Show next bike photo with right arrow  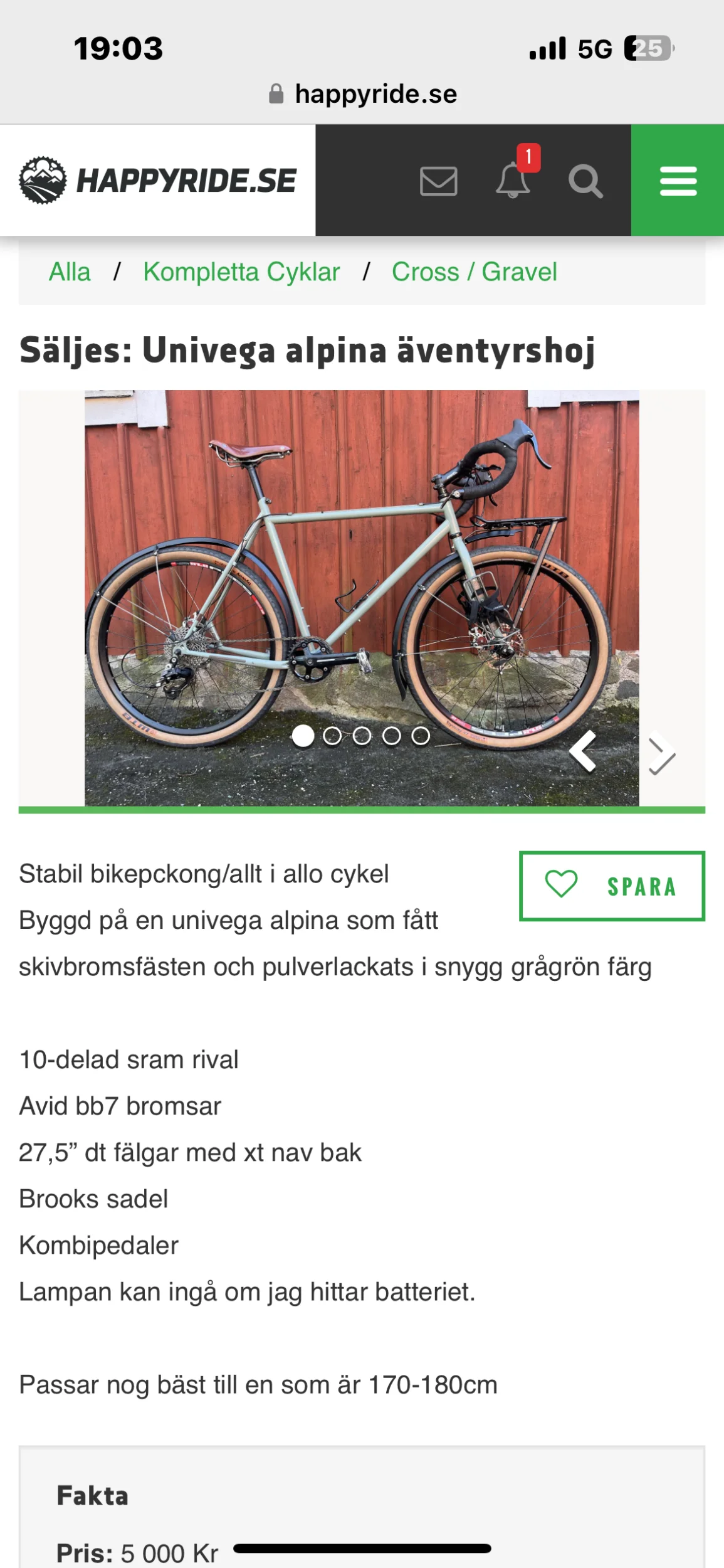coord(661,752)
